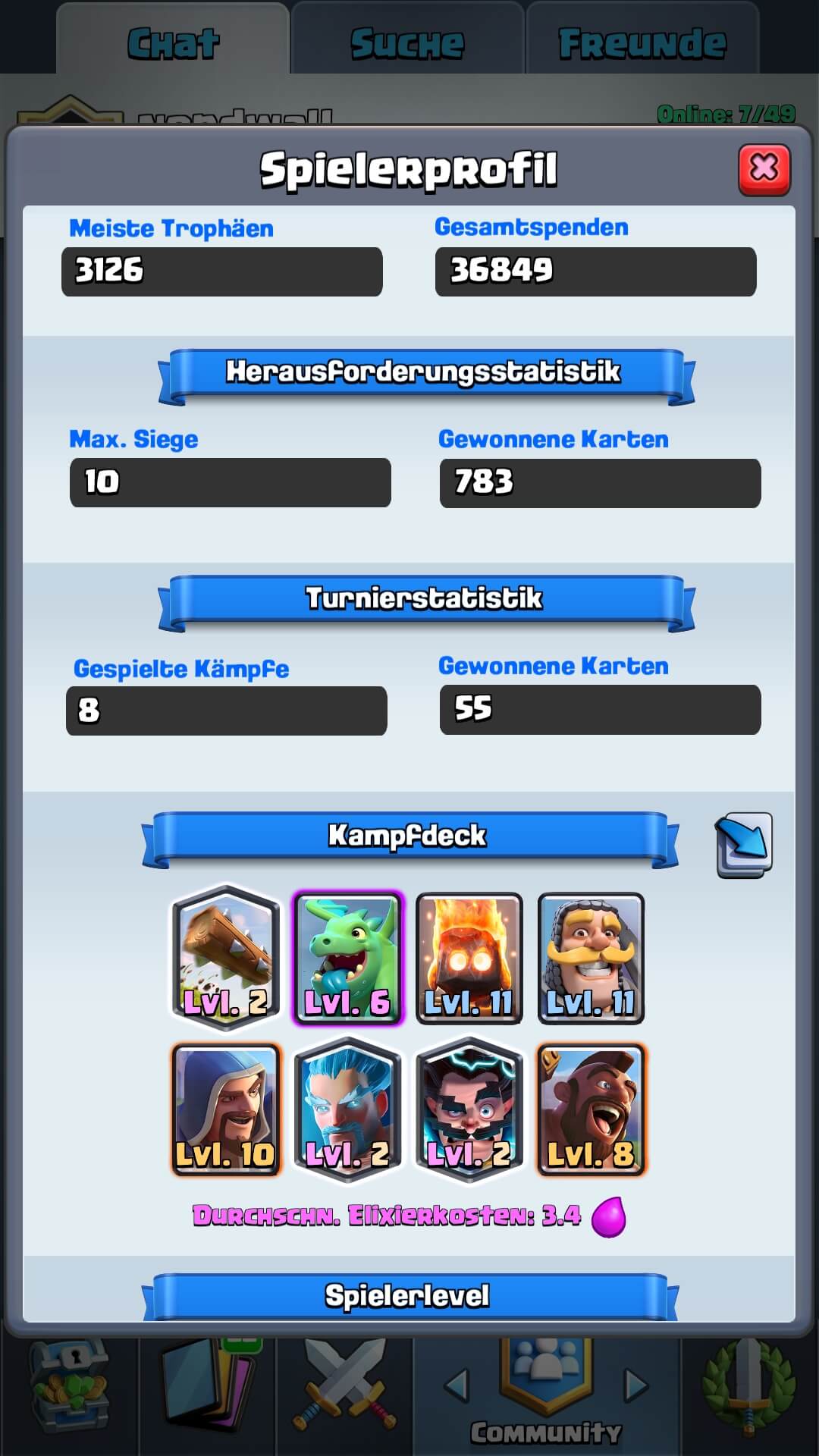Open the Hog Rider card Lvl. 8
This screenshot has height=1456, width=819.
click(x=591, y=1110)
